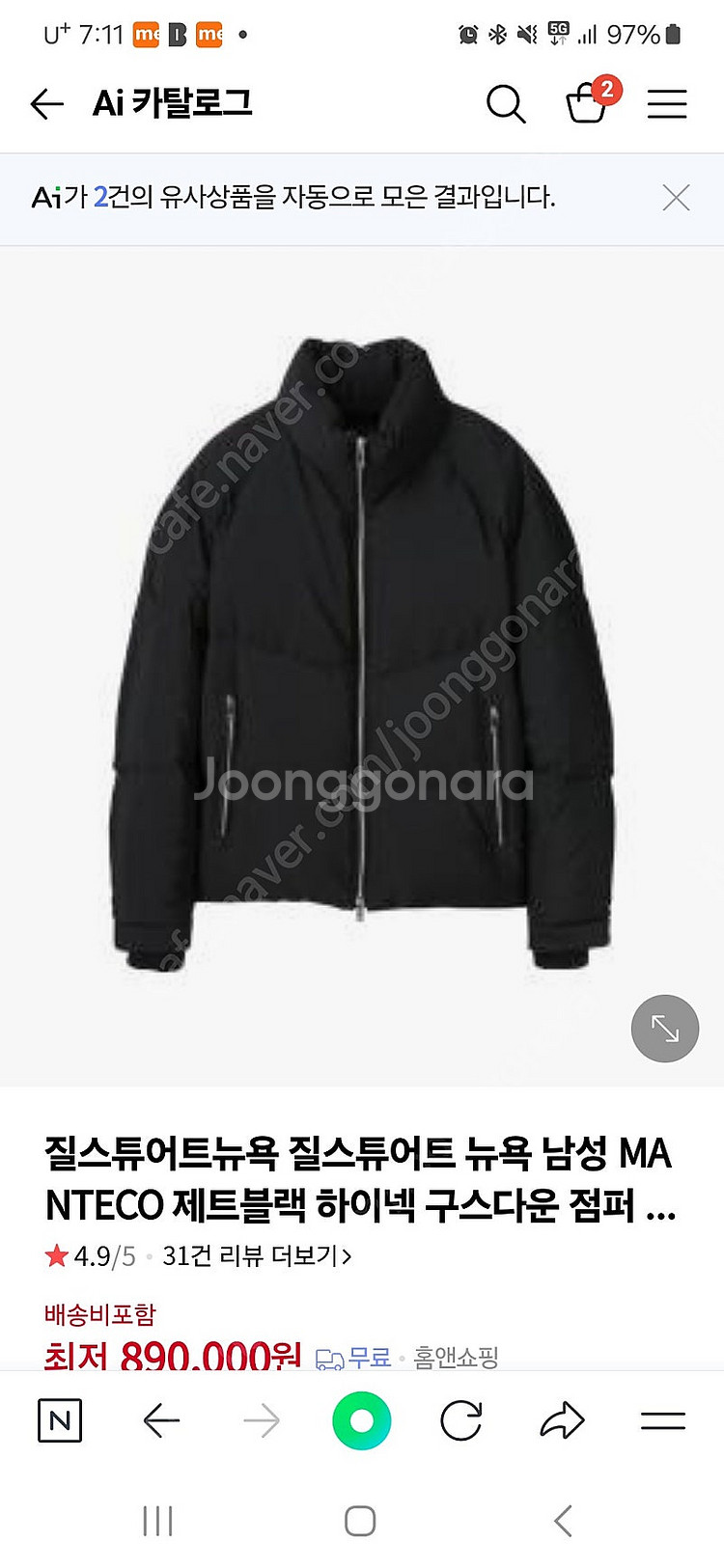Go to the system home screen
The width and height of the screenshot is (724, 1568).
pos(360,1522)
